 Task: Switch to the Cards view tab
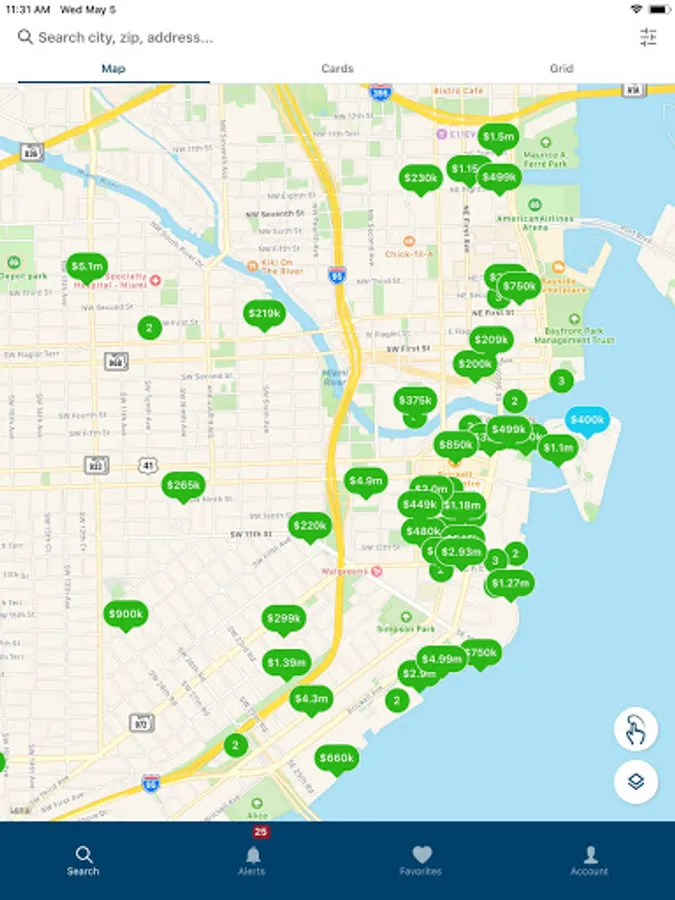pyautogui.click(x=337, y=68)
